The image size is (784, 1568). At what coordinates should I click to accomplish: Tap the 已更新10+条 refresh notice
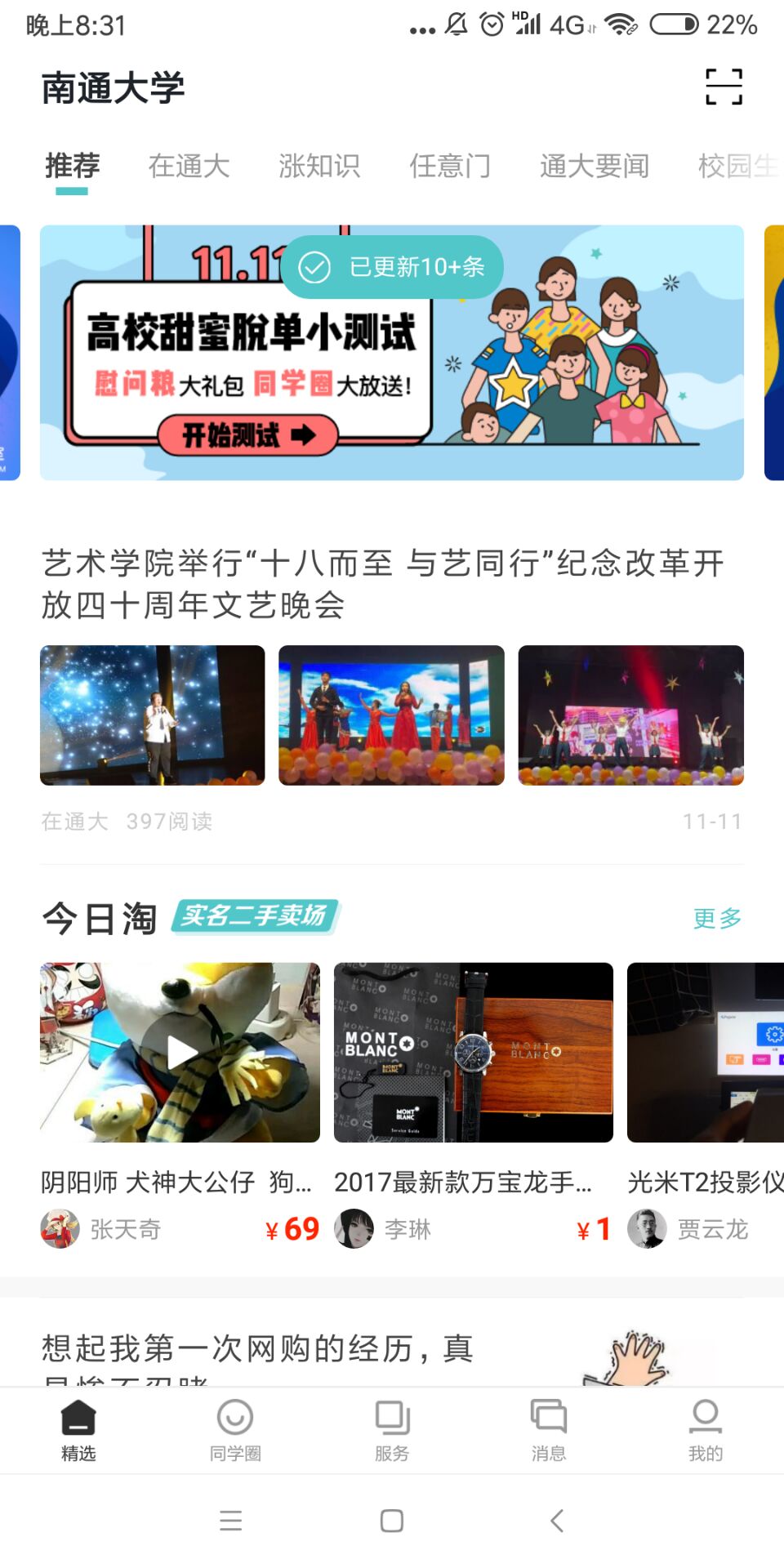tap(393, 267)
